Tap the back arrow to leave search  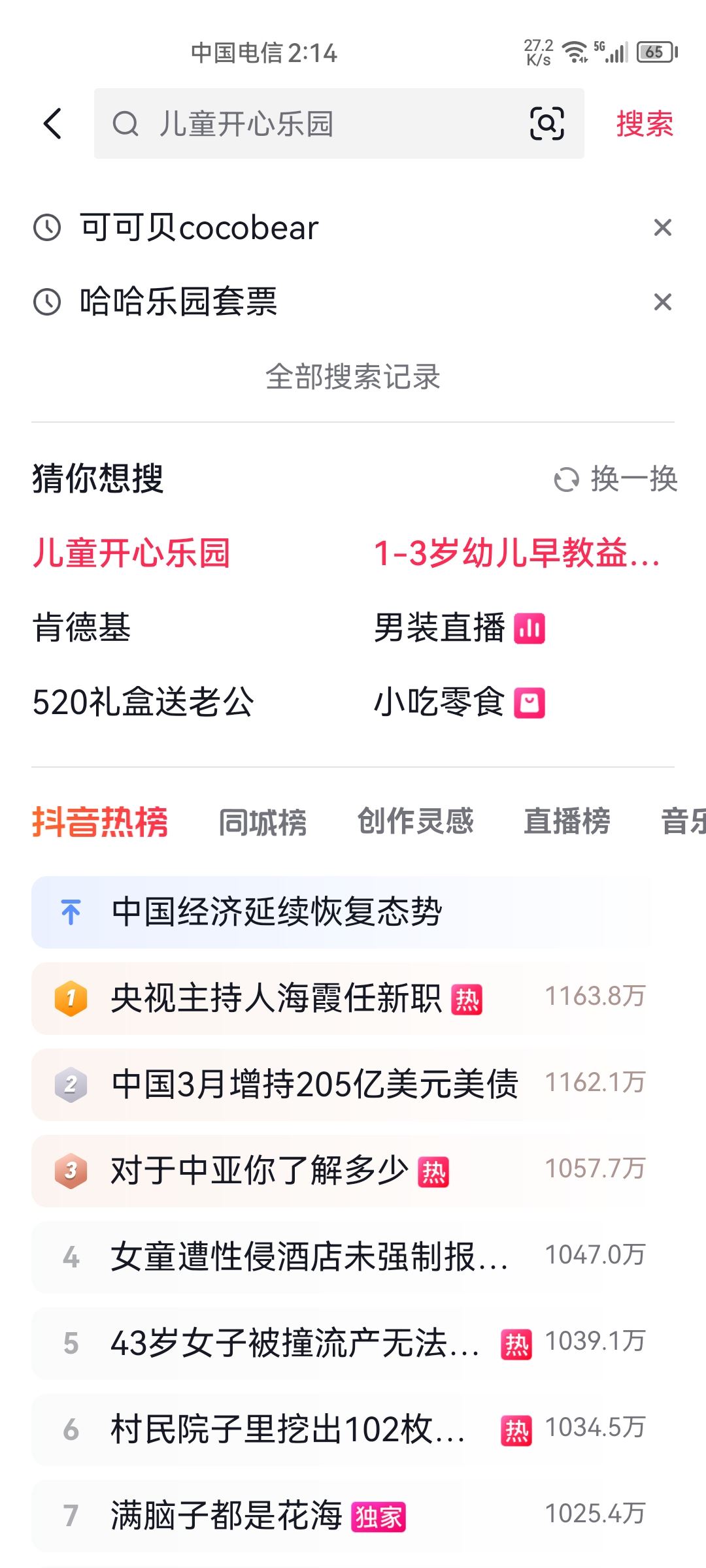tap(52, 124)
